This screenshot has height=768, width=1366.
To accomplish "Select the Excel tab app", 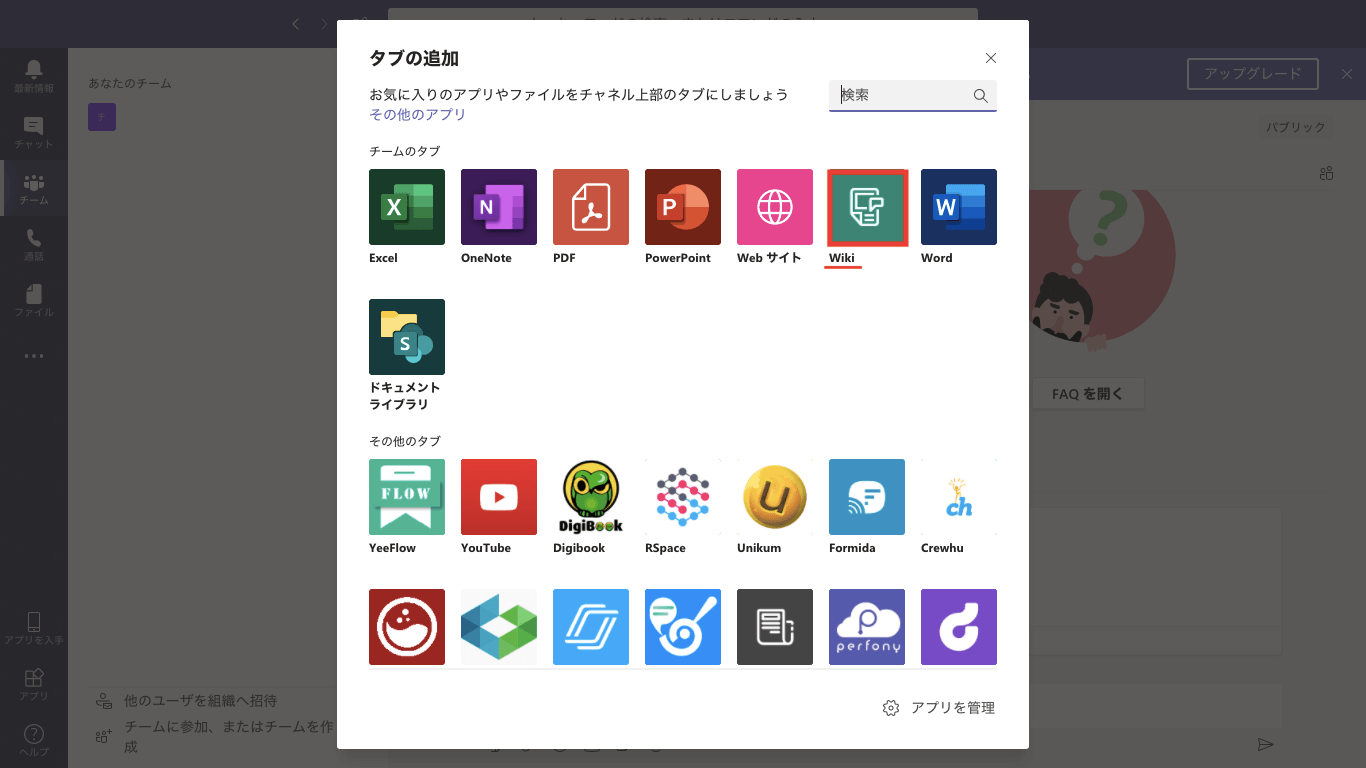I will coord(407,207).
